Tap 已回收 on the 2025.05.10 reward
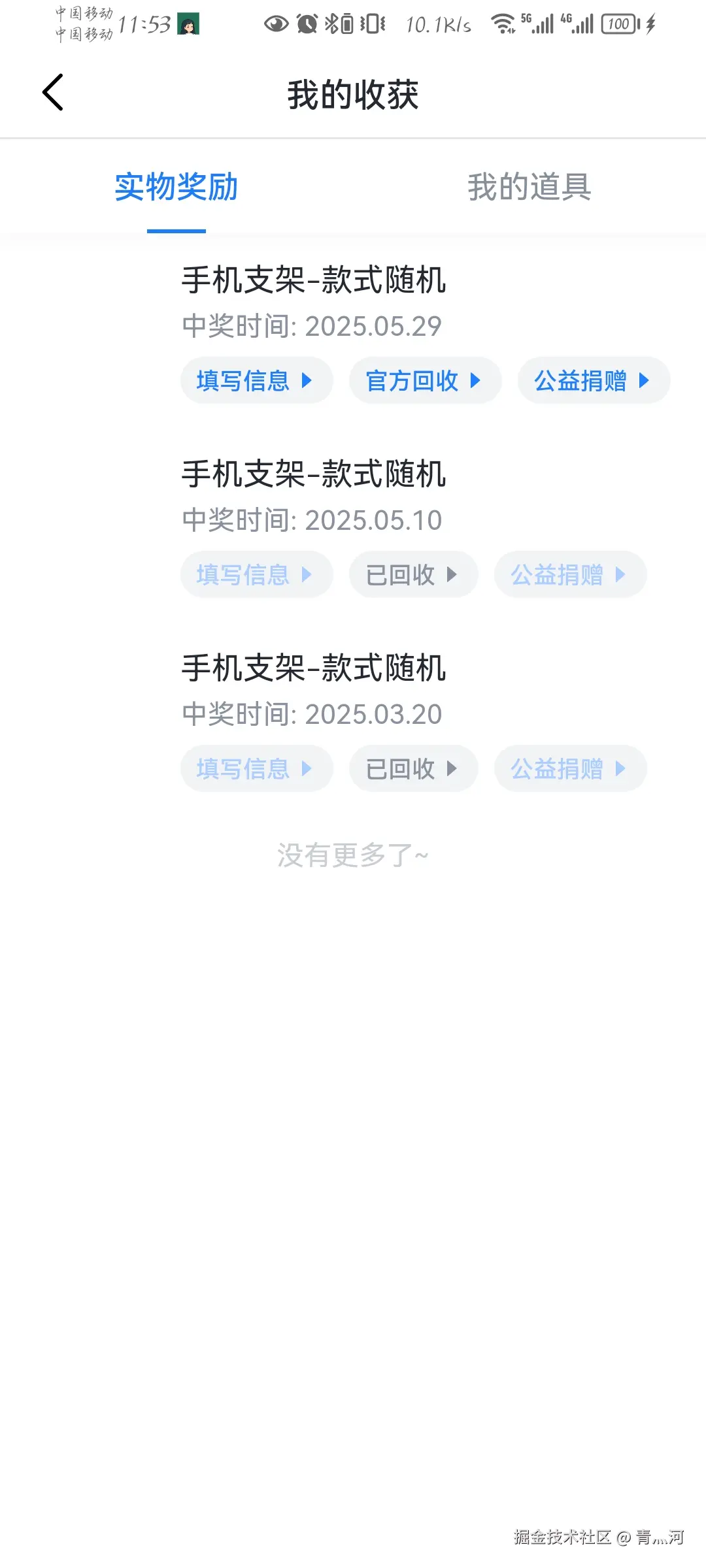Viewport: 706px width, 1568px height. click(x=413, y=574)
